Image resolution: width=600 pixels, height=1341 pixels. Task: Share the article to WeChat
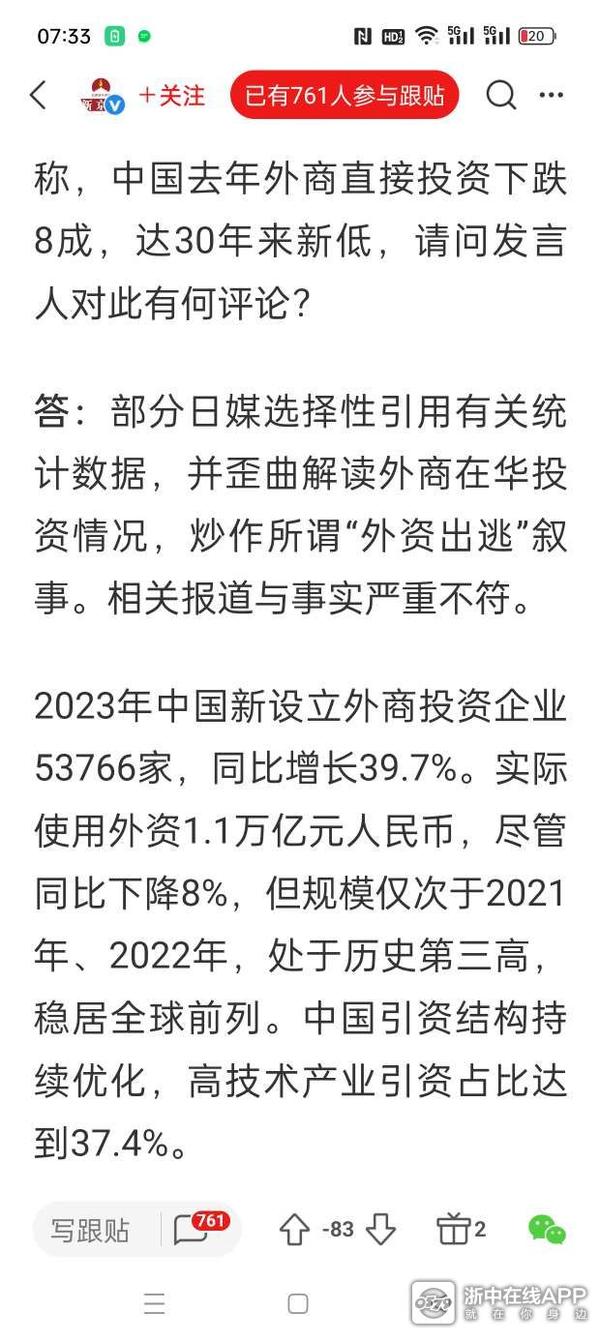[x=546, y=1229]
